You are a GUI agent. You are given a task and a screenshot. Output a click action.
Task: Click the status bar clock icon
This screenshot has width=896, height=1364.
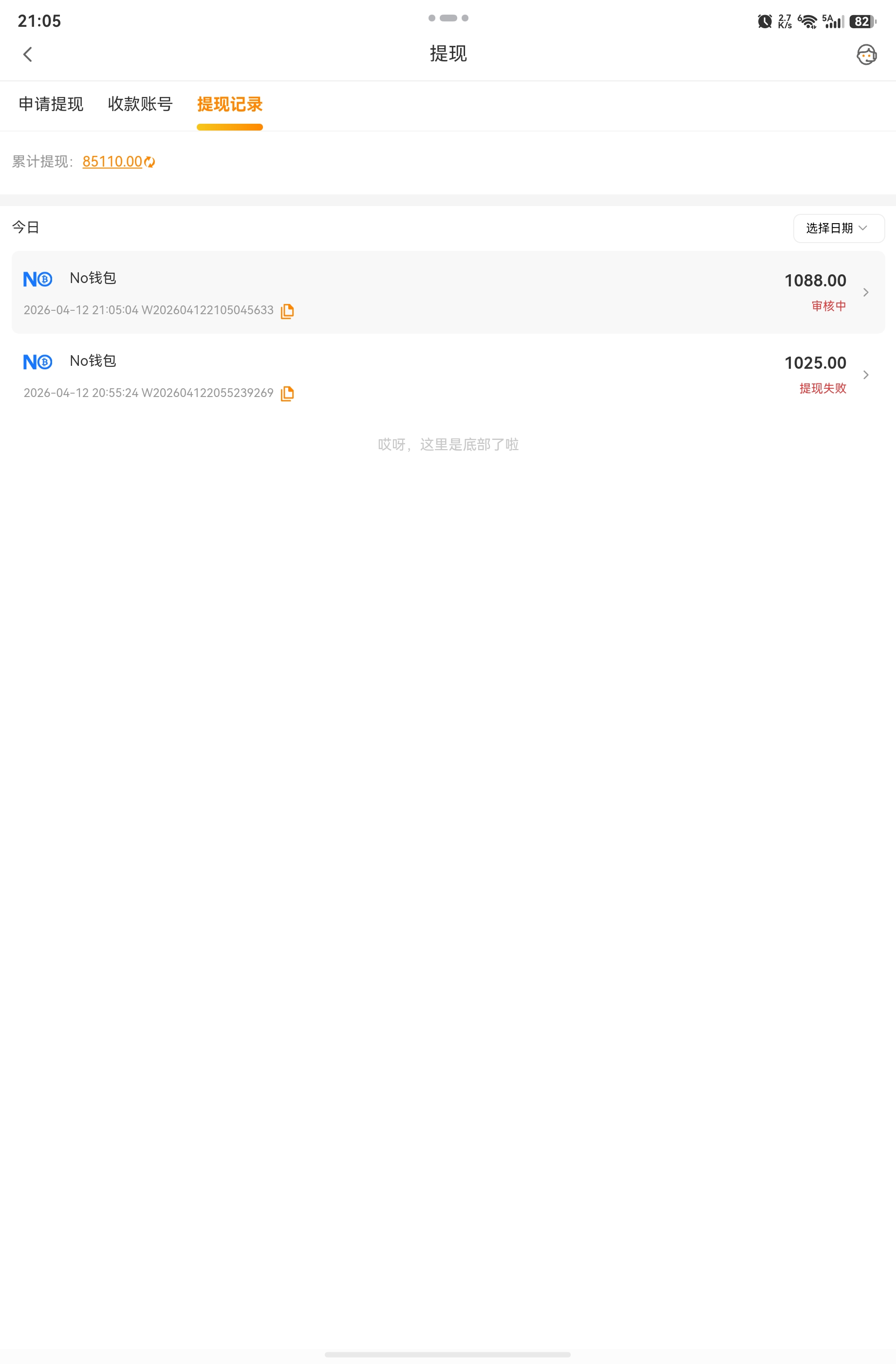(x=764, y=21)
